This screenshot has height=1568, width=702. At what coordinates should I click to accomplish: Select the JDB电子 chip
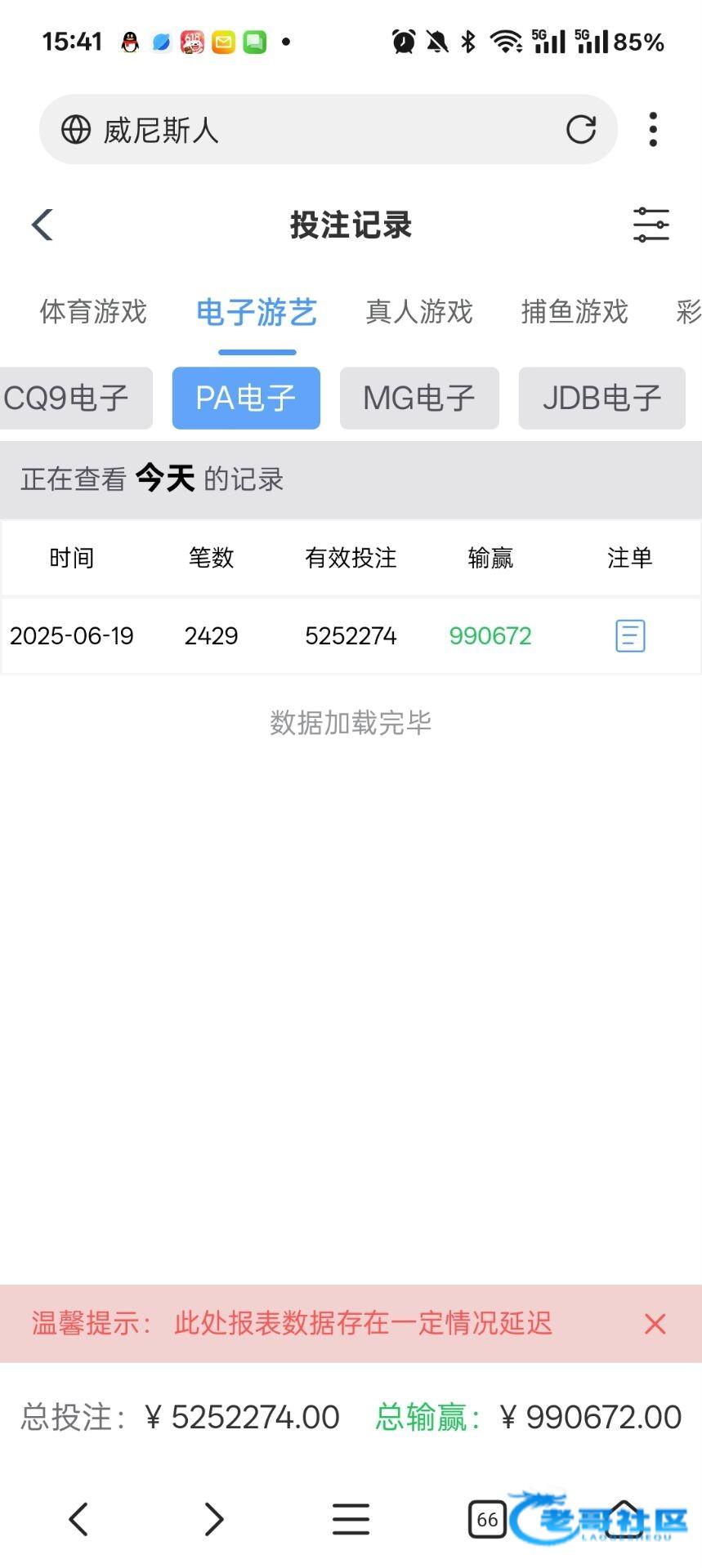(601, 398)
